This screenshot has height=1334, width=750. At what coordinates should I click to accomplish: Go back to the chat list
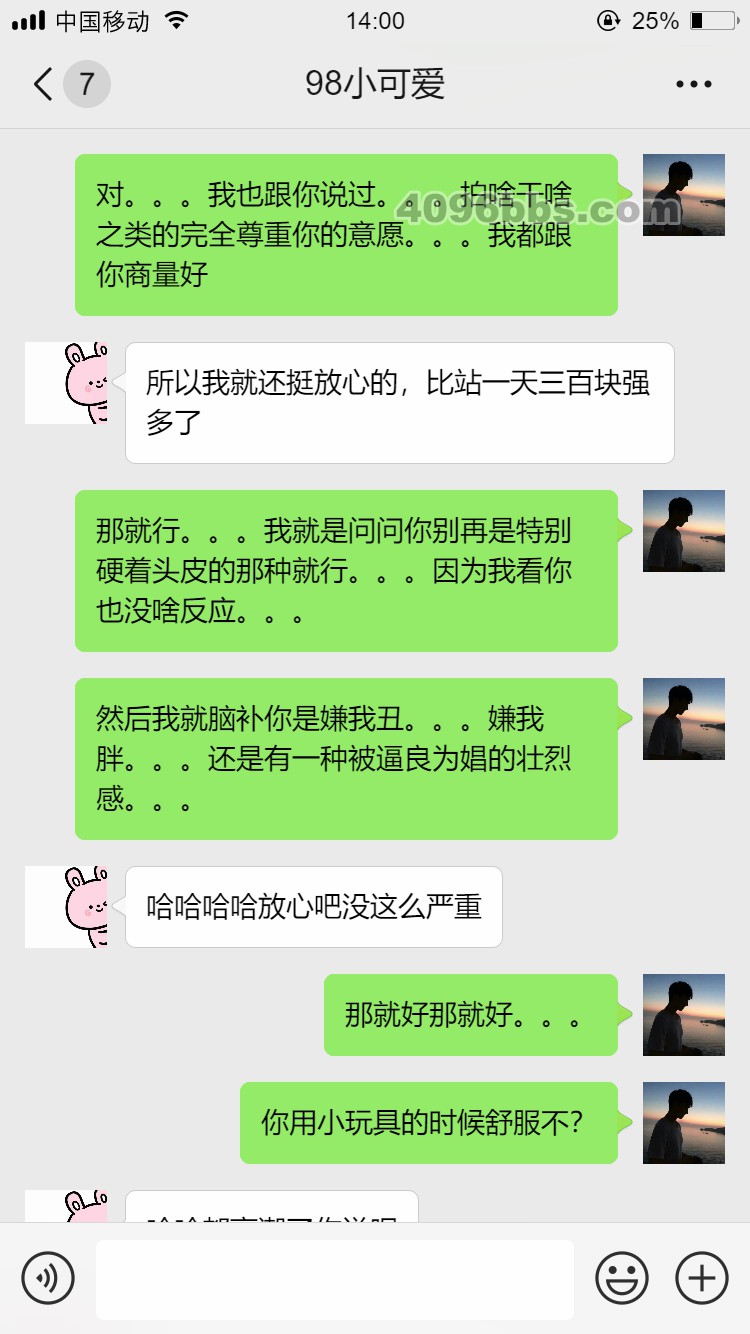click(x=45, y=84)
